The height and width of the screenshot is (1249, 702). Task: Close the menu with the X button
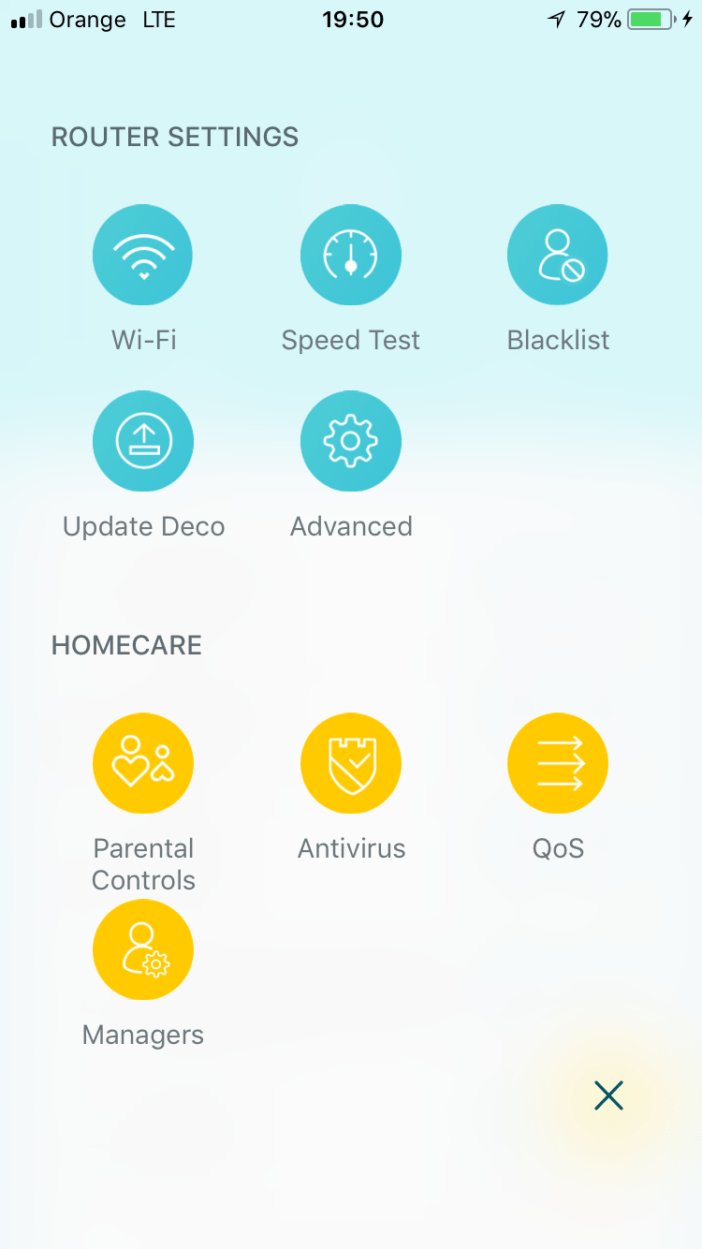tap(608, 1096)
